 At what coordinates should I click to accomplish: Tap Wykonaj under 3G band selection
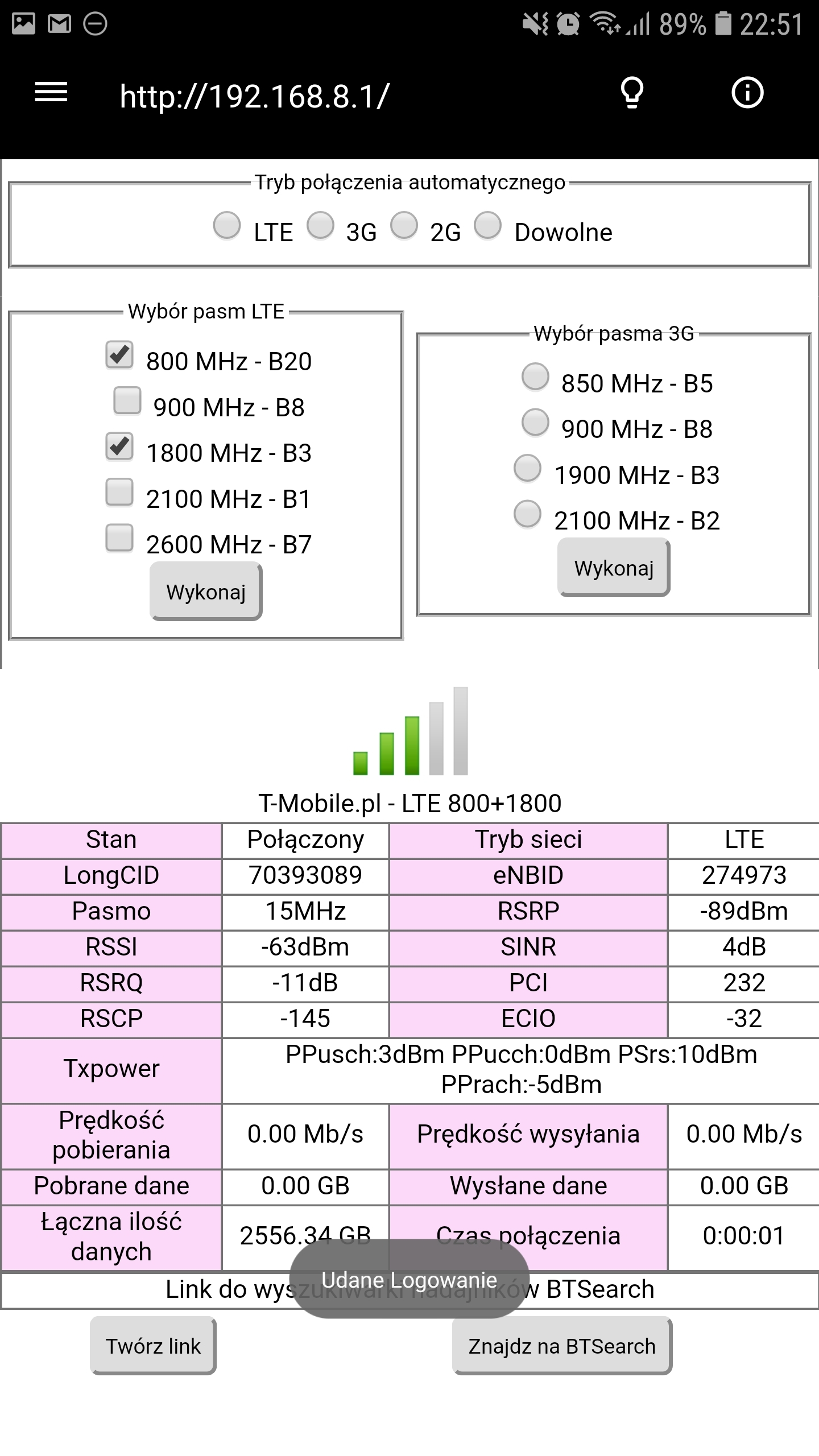[x=614, y=568]
